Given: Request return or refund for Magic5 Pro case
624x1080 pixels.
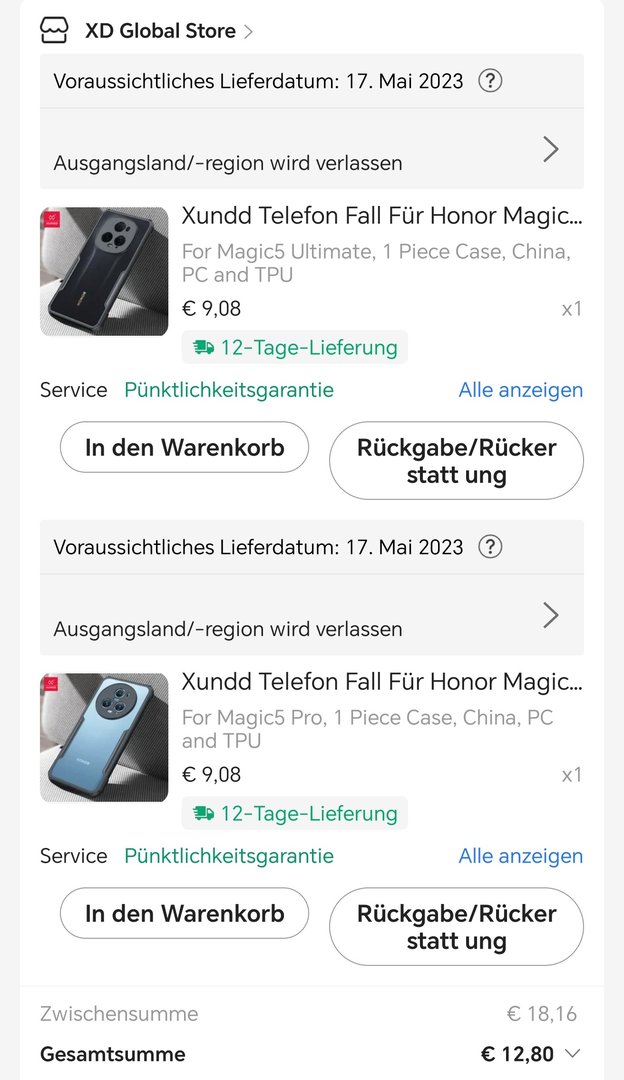Looking at the screenshot, I should tap(456, 926).
